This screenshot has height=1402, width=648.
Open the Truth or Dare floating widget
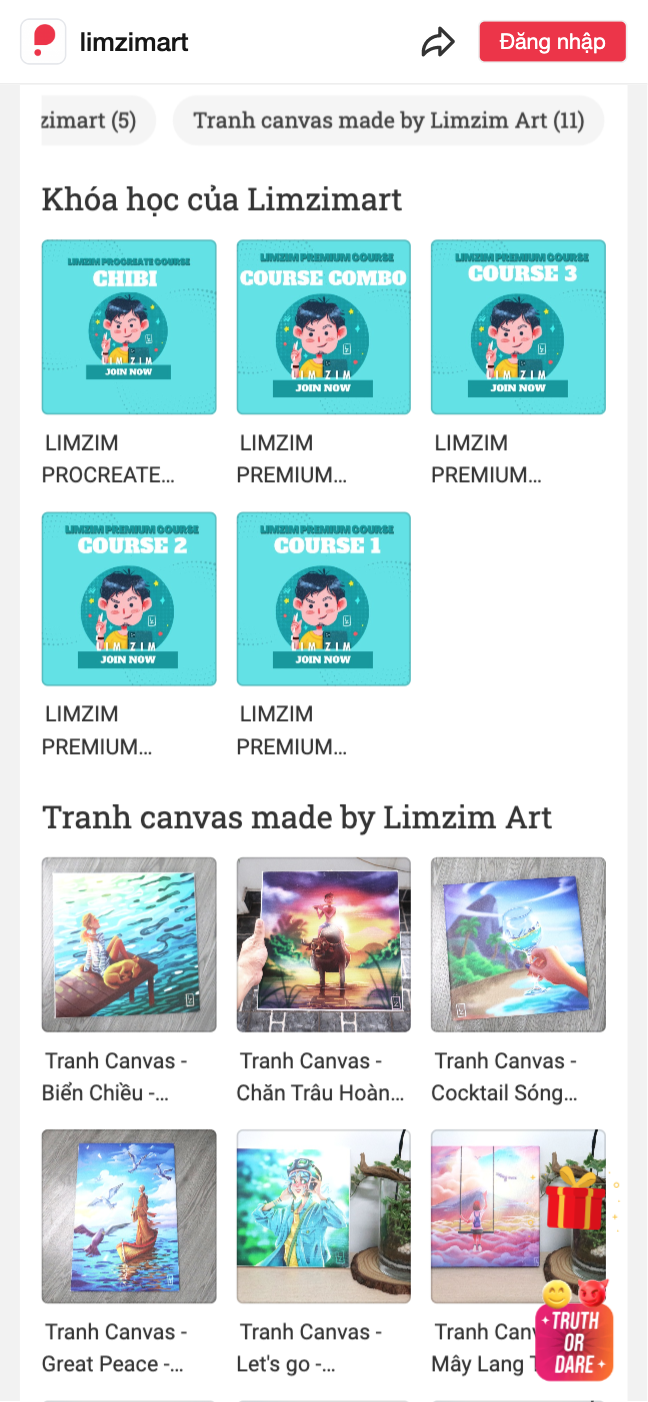tap(575, 1331)
